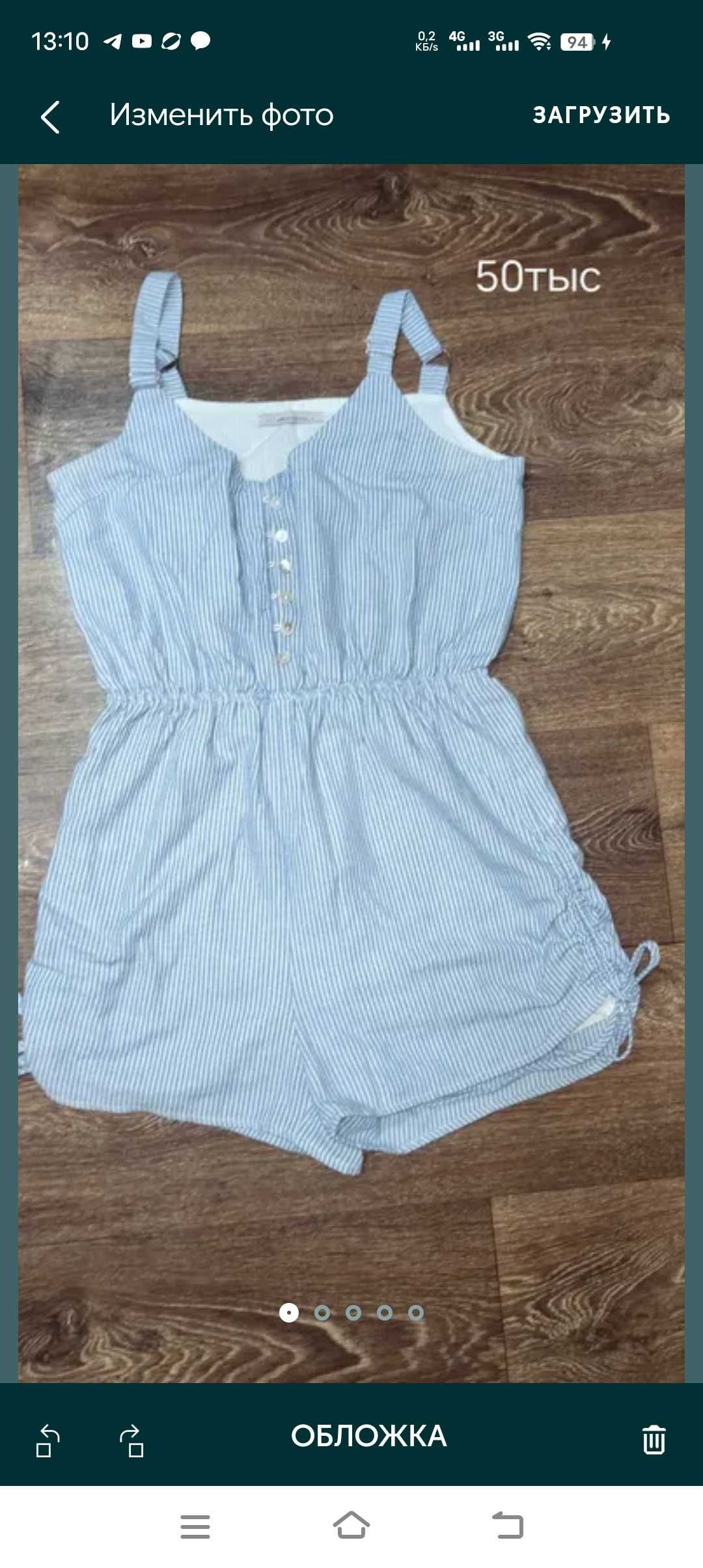Rotate the photo to the right
The height and width of the screenshot is (1568, 703).
[x=132, y=1440]
